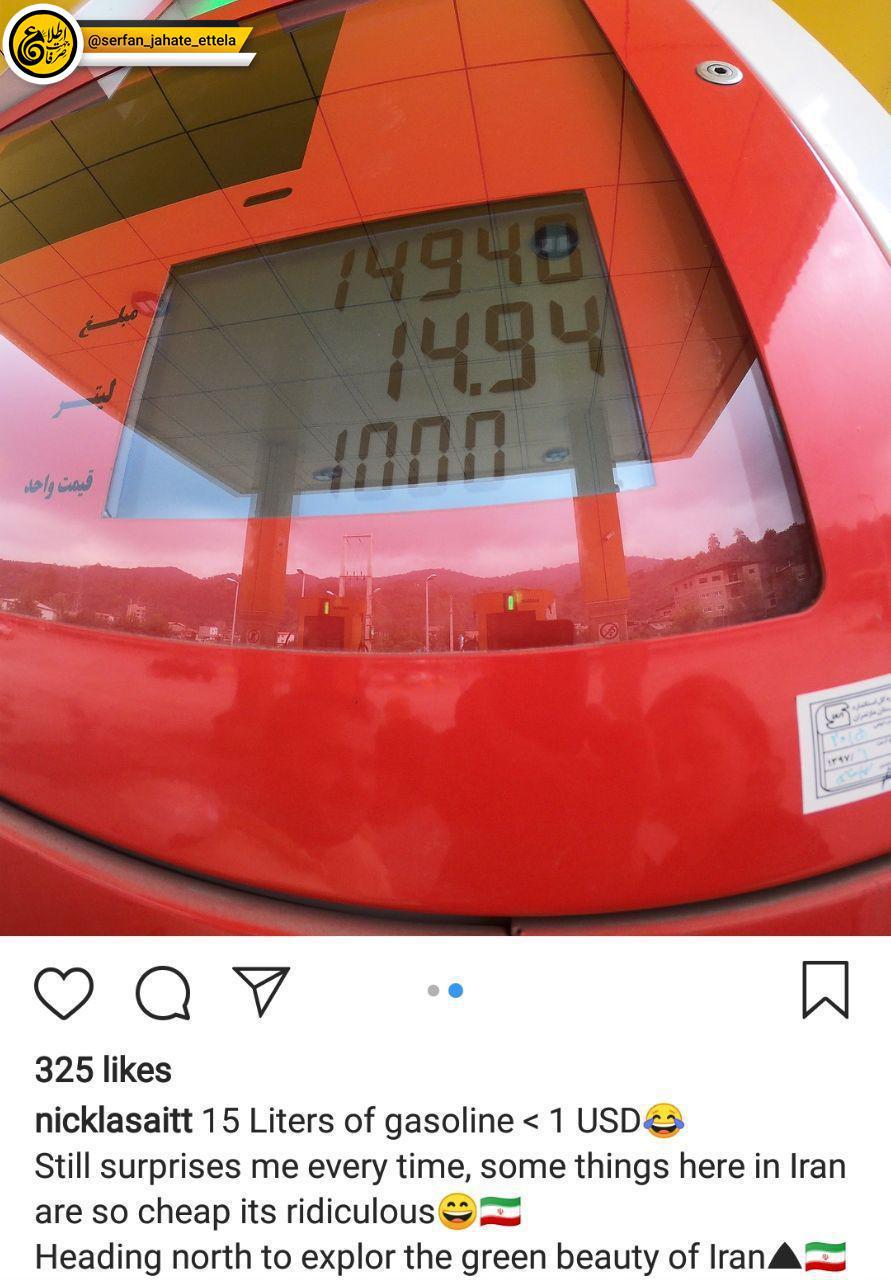This screenshot has width=891, height=1280.
Task: Bookmark this post
Action: [x=825, y=990]
